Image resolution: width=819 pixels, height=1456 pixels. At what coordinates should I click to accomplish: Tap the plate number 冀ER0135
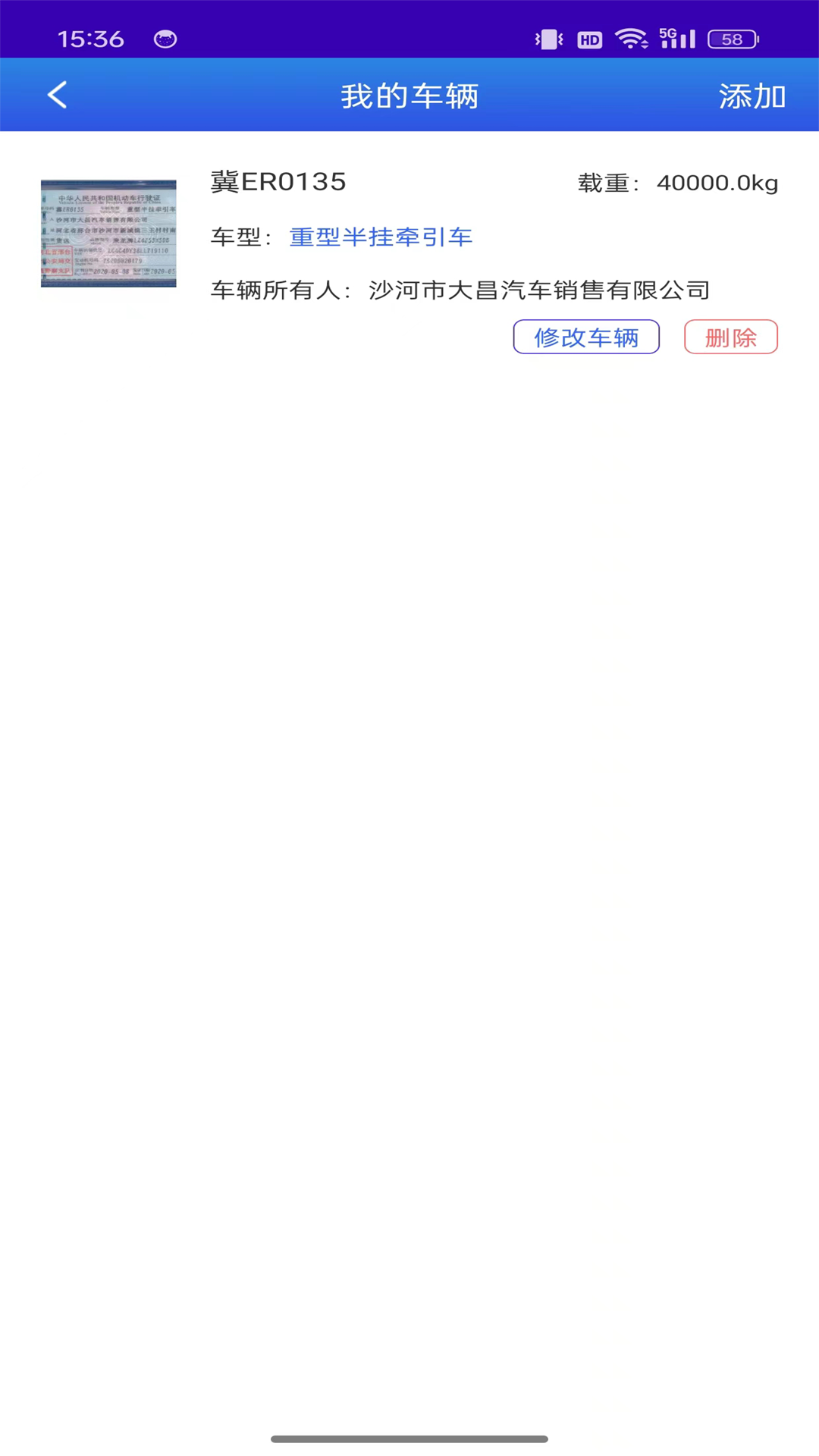[x=278, y=182]
